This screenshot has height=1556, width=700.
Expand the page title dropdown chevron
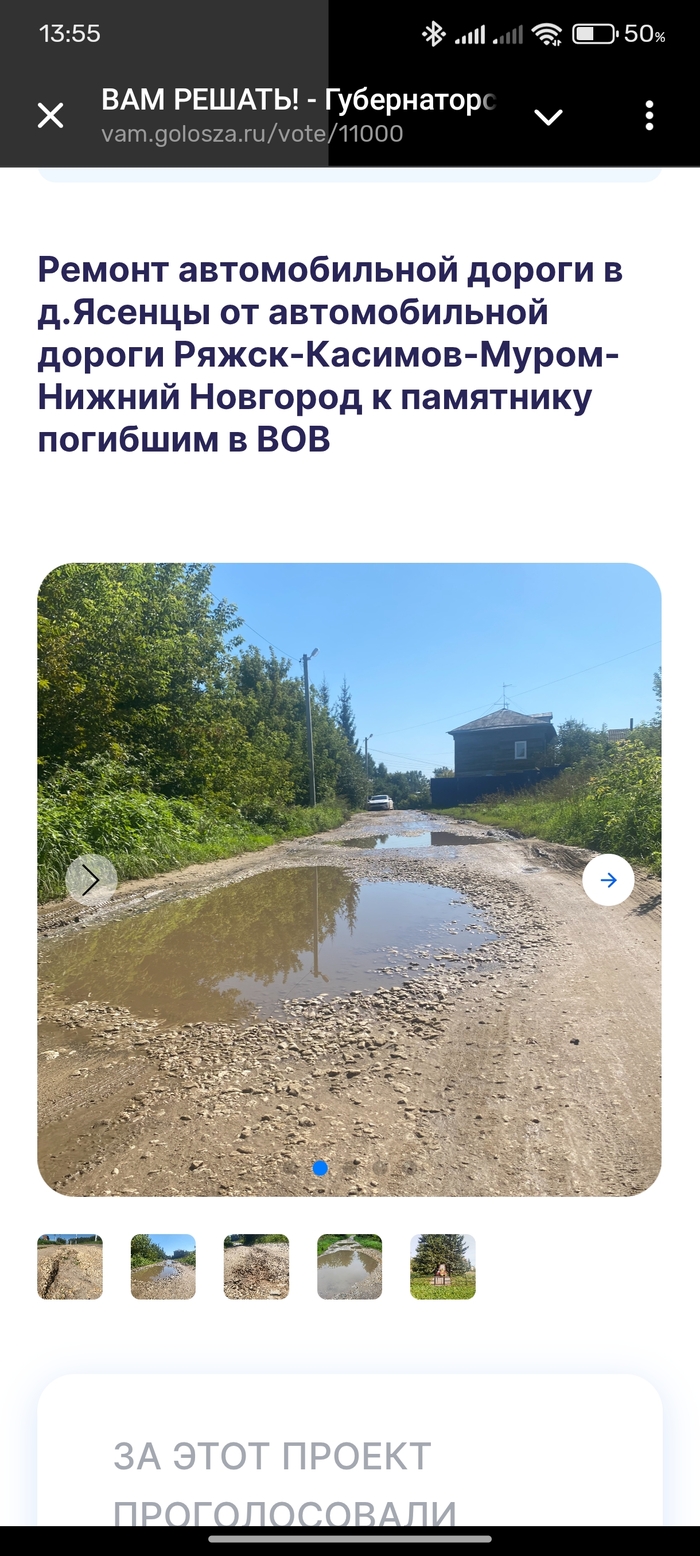coord(548,117)
